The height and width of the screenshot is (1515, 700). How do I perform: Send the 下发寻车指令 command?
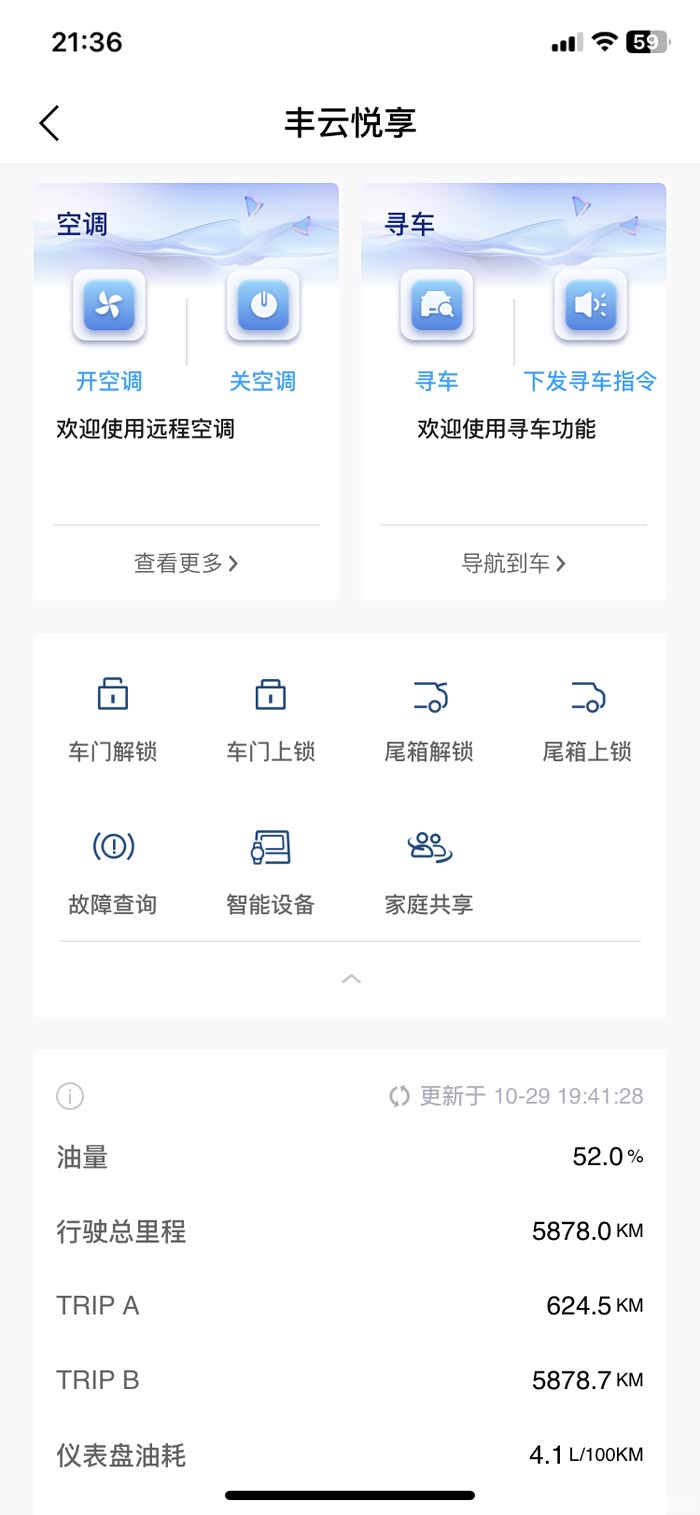[x=590, y=305]
